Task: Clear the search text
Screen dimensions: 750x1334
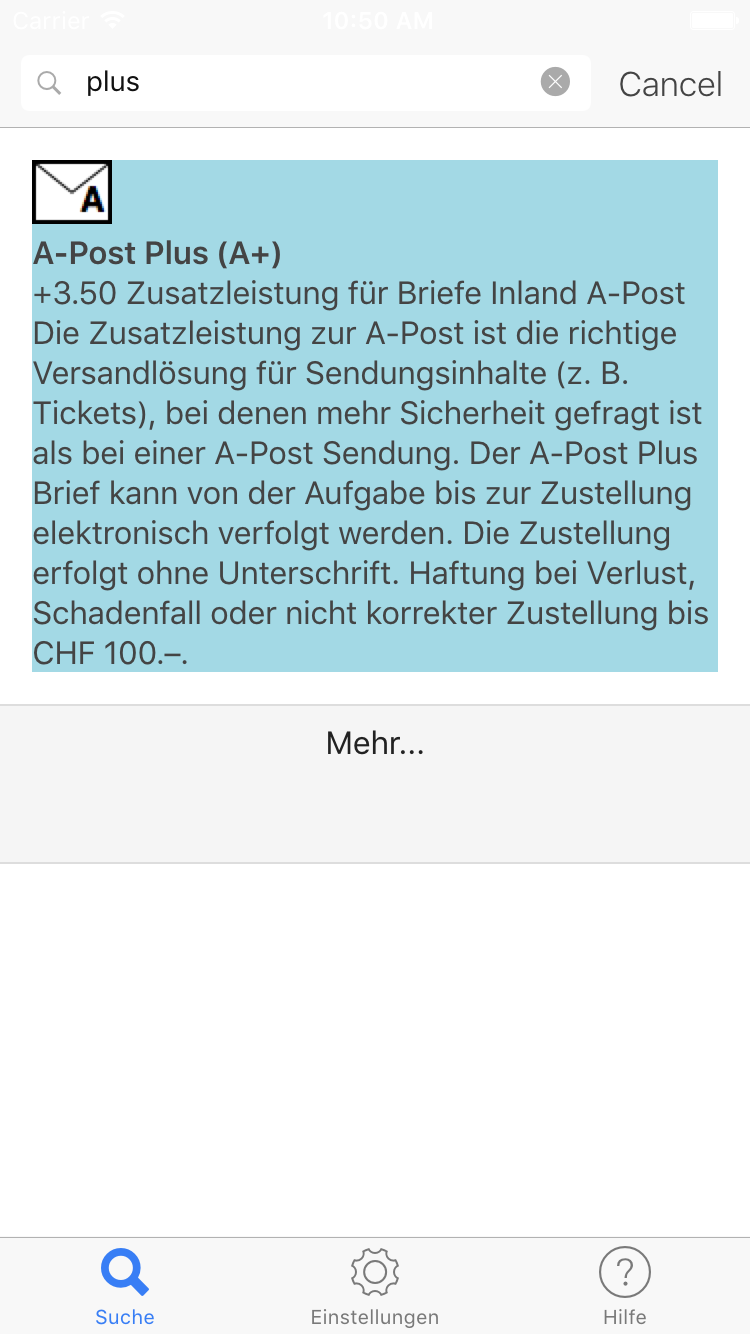Action: [x=555, y=82]
